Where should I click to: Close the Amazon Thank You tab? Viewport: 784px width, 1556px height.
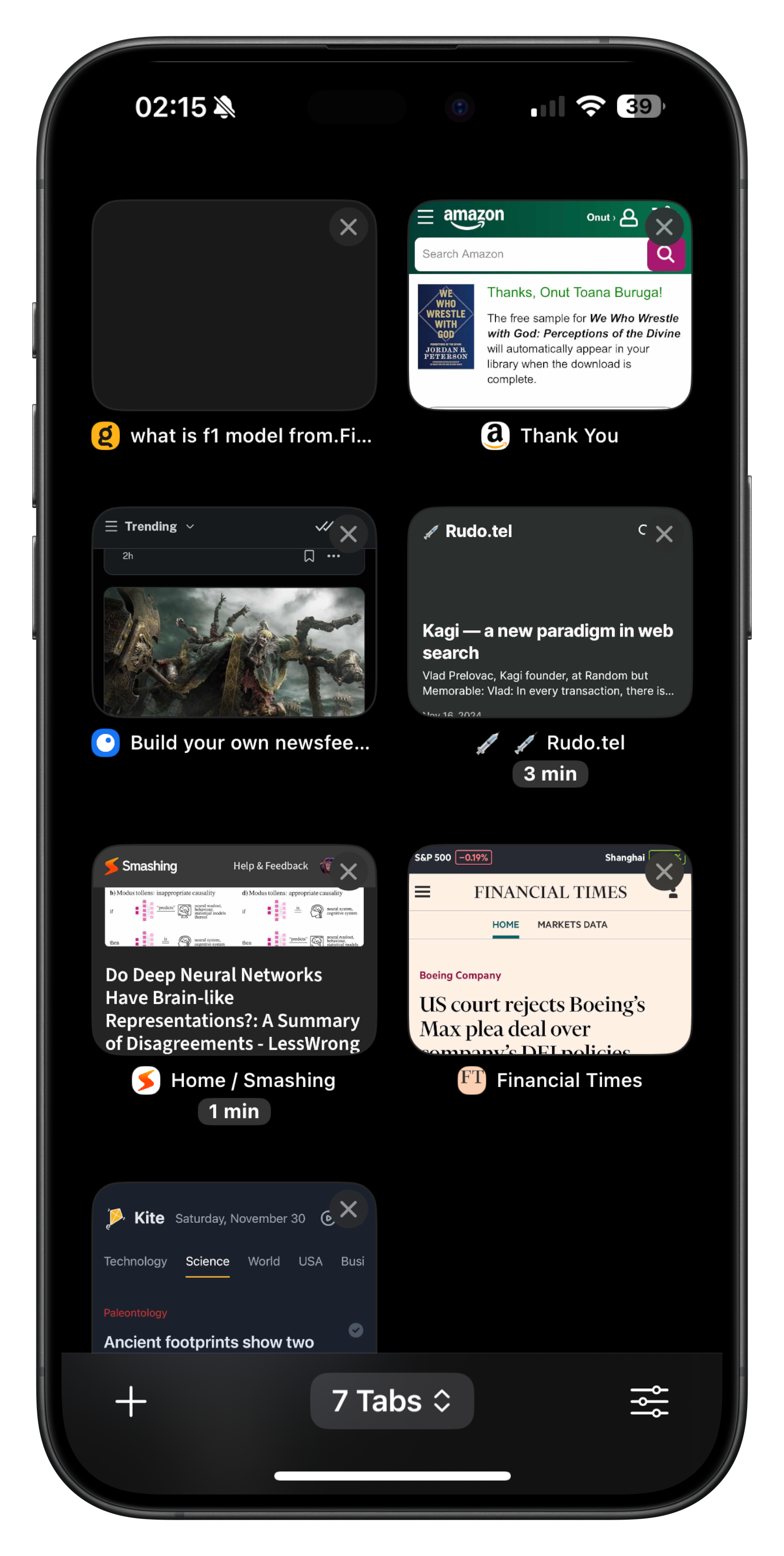[664, 228]
